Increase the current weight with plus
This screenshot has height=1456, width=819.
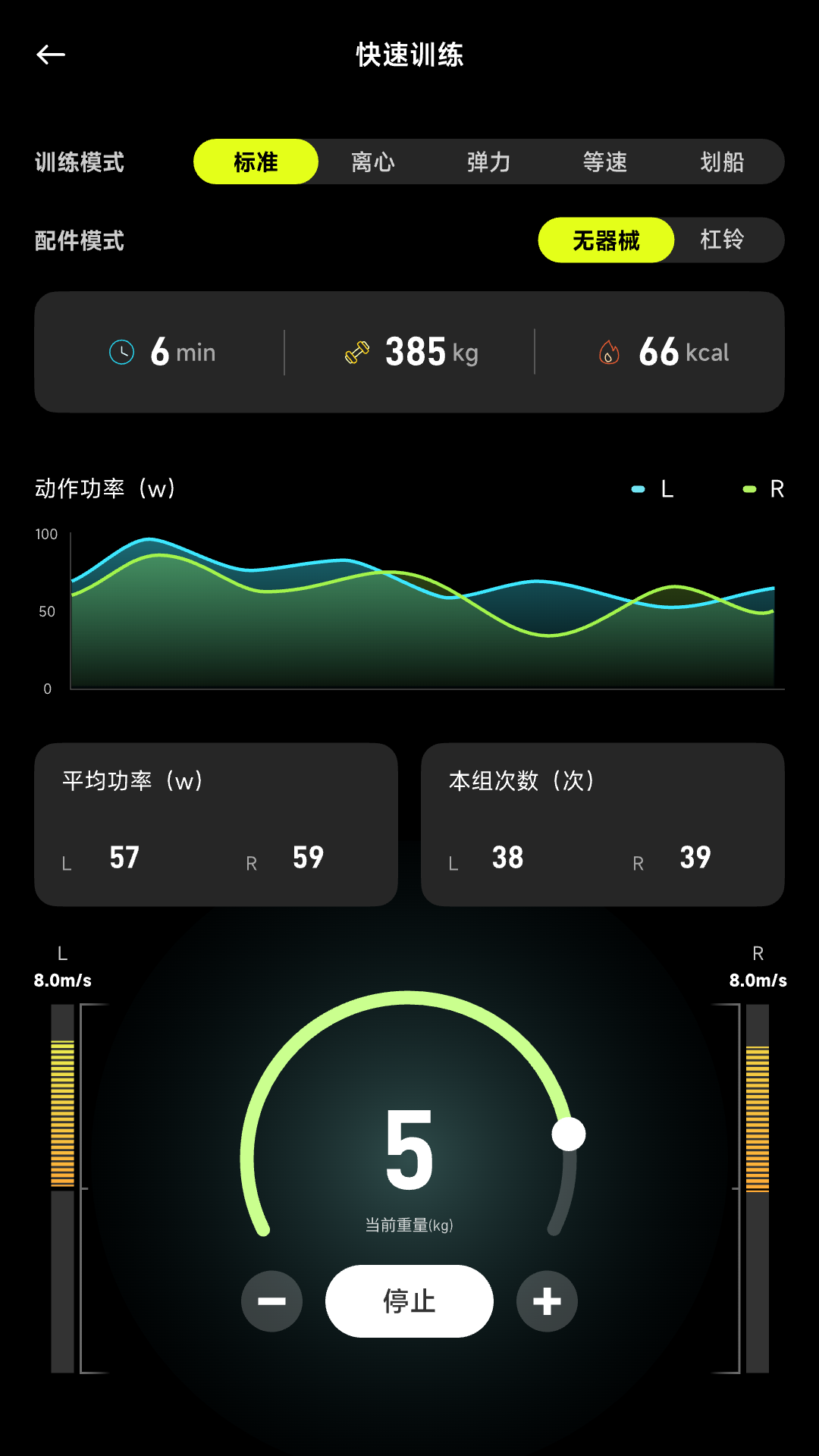(x=547, y=1301)
